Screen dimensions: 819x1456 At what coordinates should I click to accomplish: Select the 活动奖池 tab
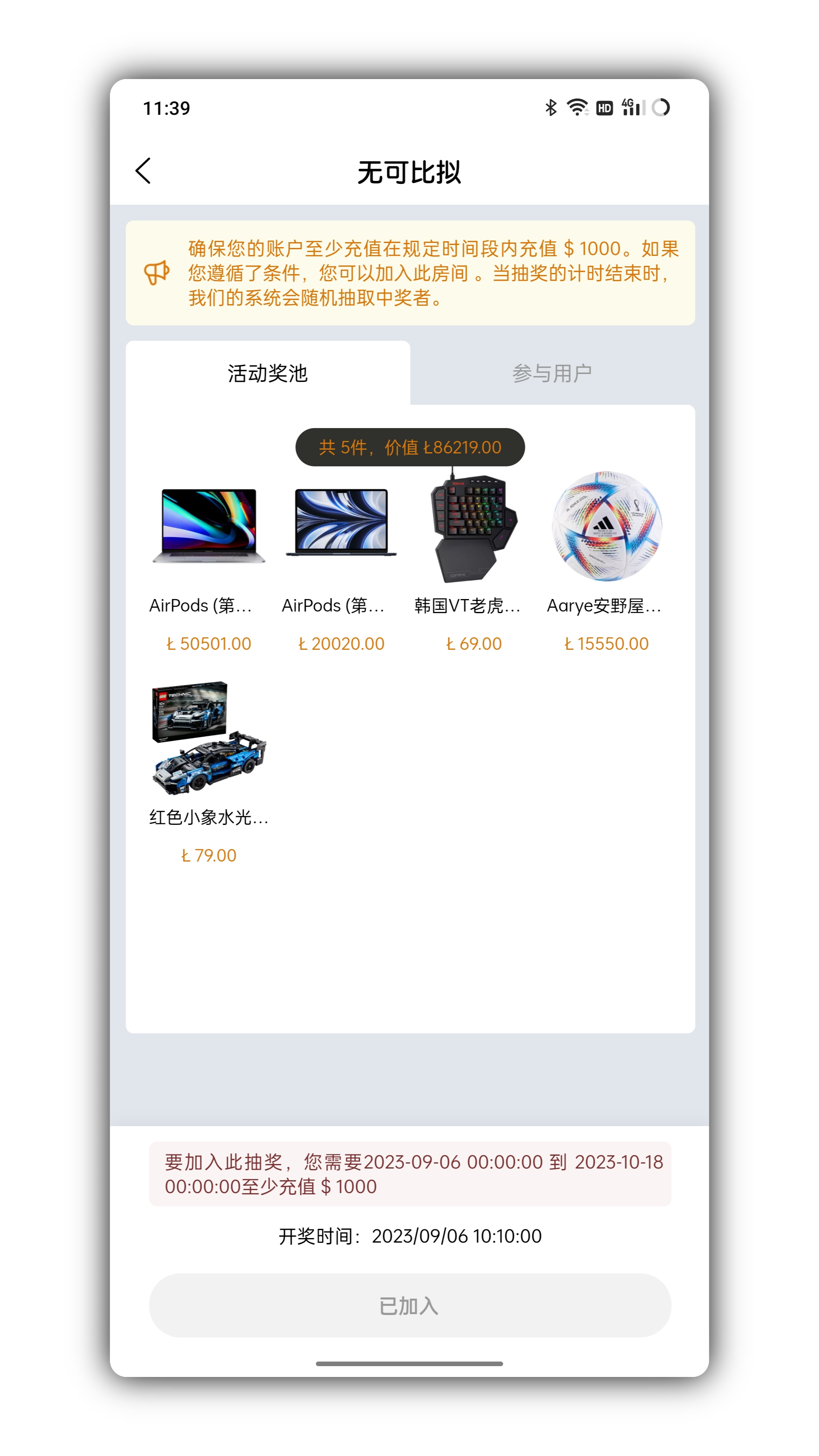(267, 373)
